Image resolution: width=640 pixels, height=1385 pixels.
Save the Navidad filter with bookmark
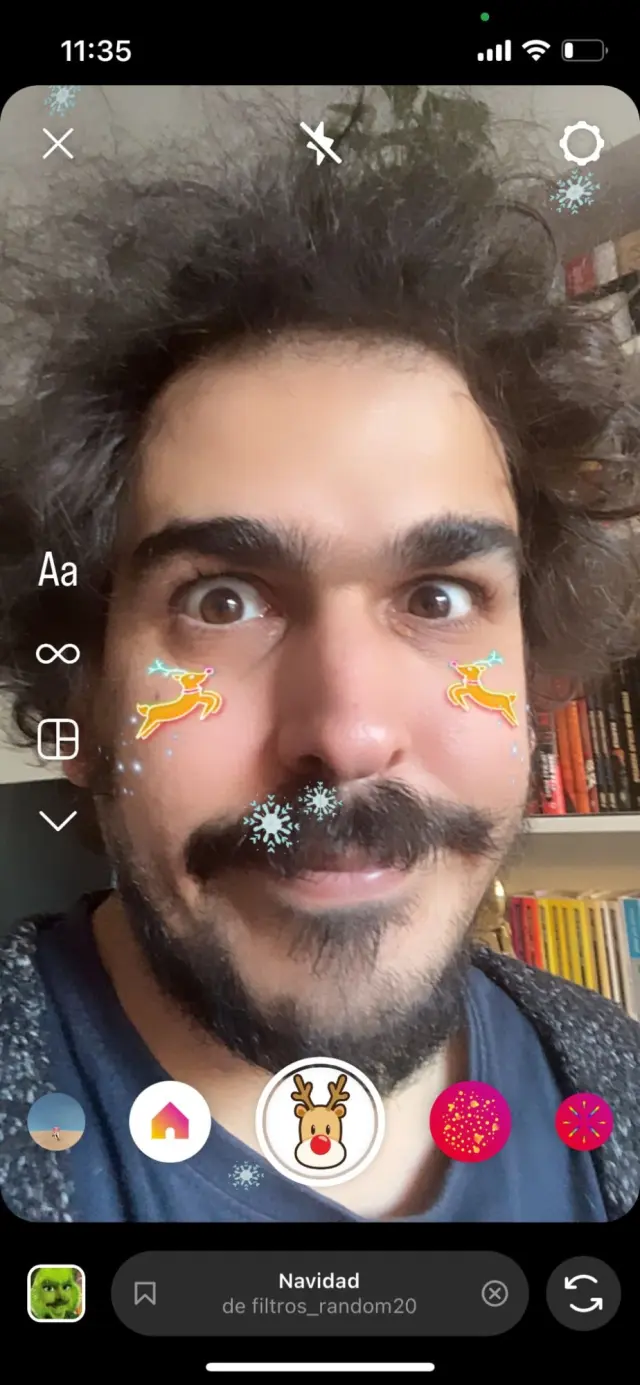145,1294
